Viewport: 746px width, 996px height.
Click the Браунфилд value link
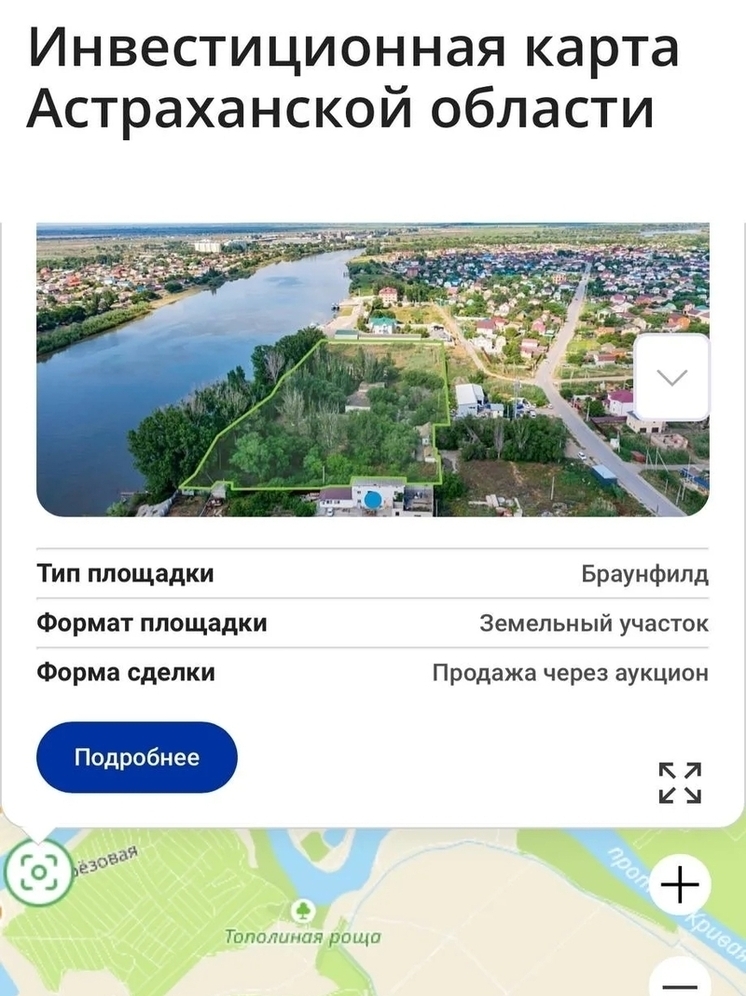coord(646,573)
